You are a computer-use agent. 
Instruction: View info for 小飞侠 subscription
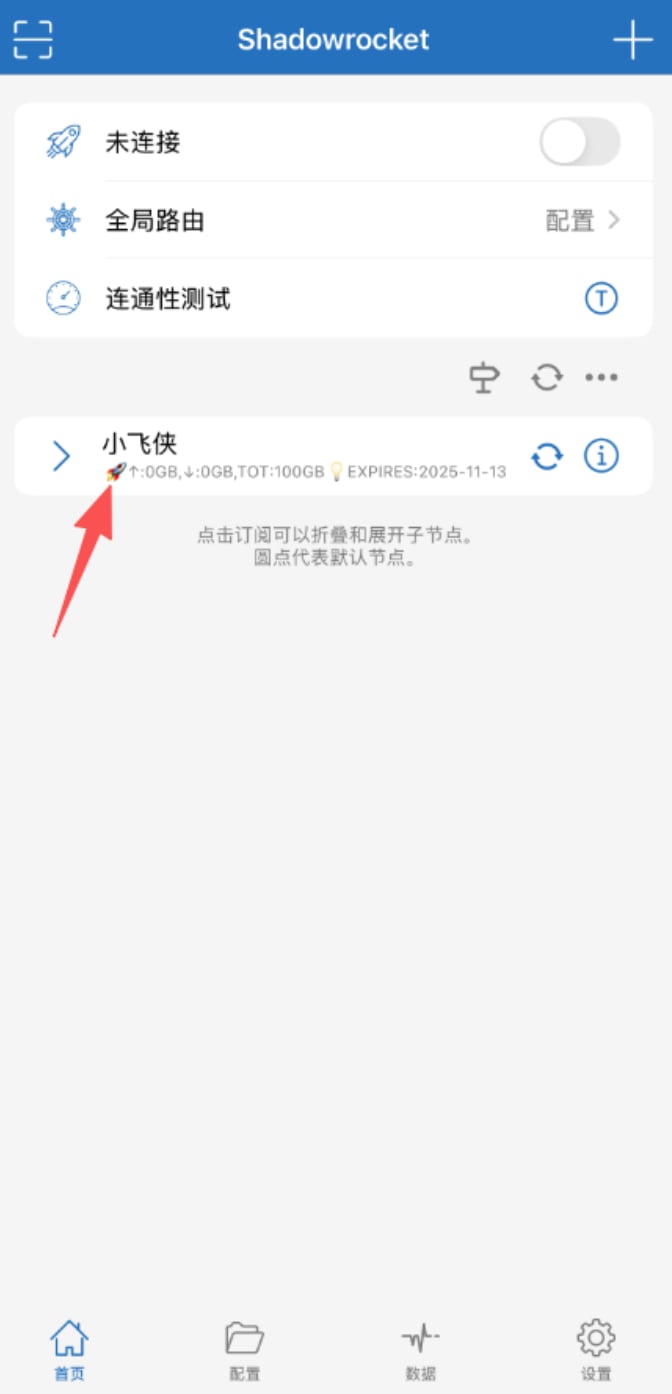tap(601, 457)
